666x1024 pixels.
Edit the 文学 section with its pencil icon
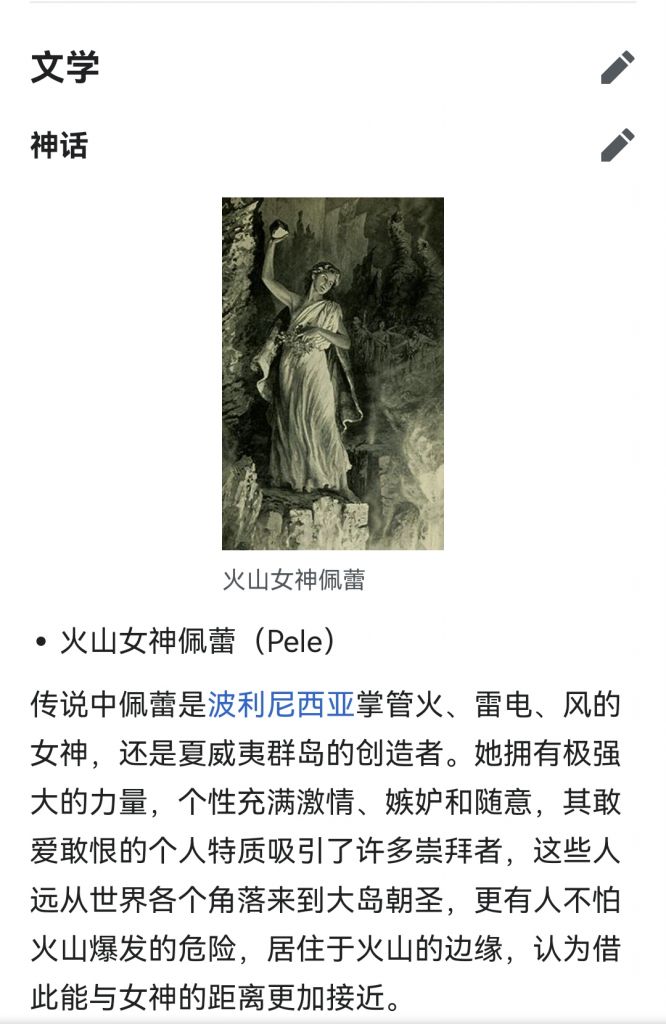(x=617, y=67)
